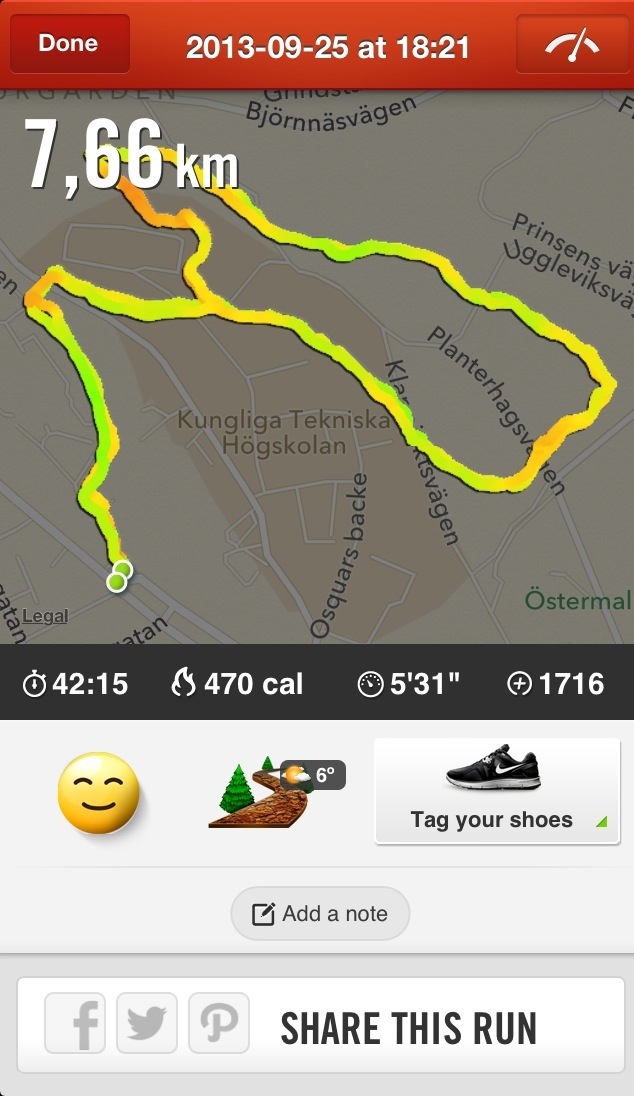Edit the trail terrain and weather
Viewport: 634px width, 1096px height.
coord(272,794)
